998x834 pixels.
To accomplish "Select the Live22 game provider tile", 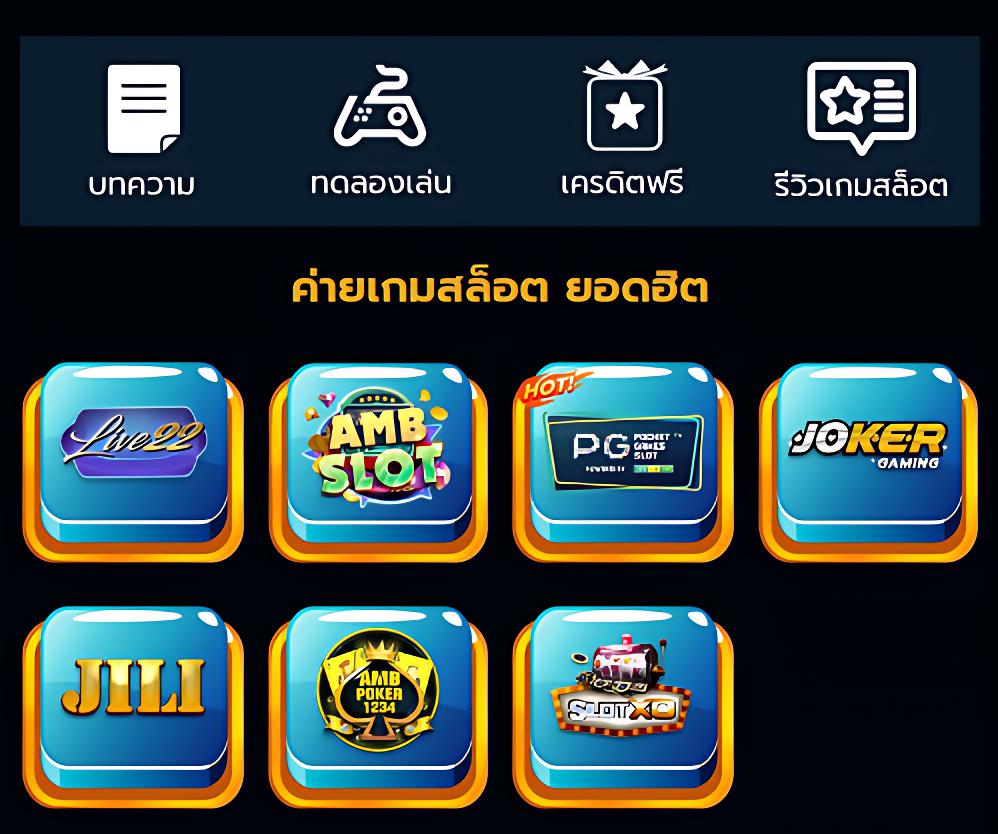I will pyautogui.click(x=133, y=455).
